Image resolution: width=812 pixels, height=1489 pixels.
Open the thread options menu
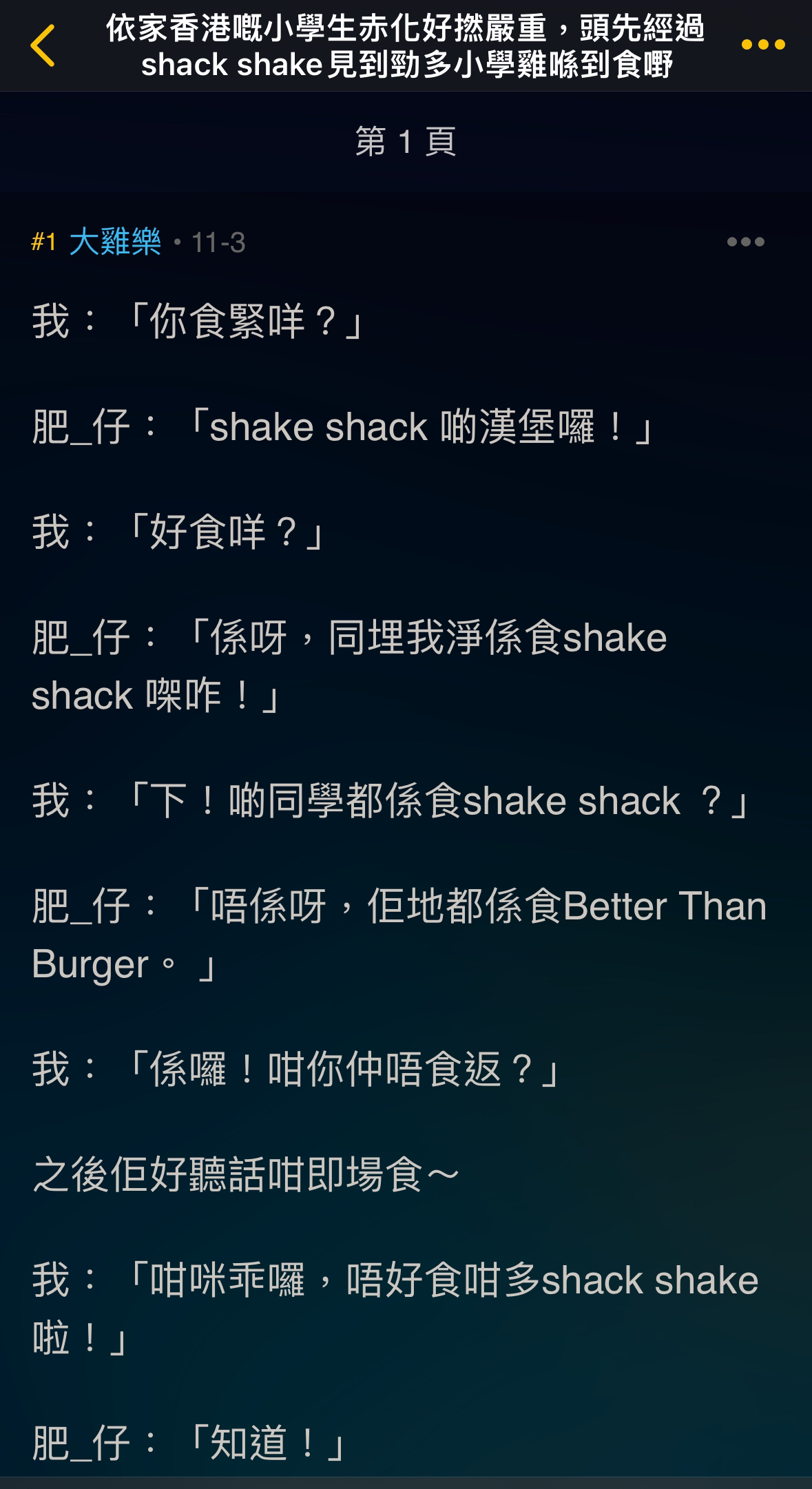click(763, 45)
